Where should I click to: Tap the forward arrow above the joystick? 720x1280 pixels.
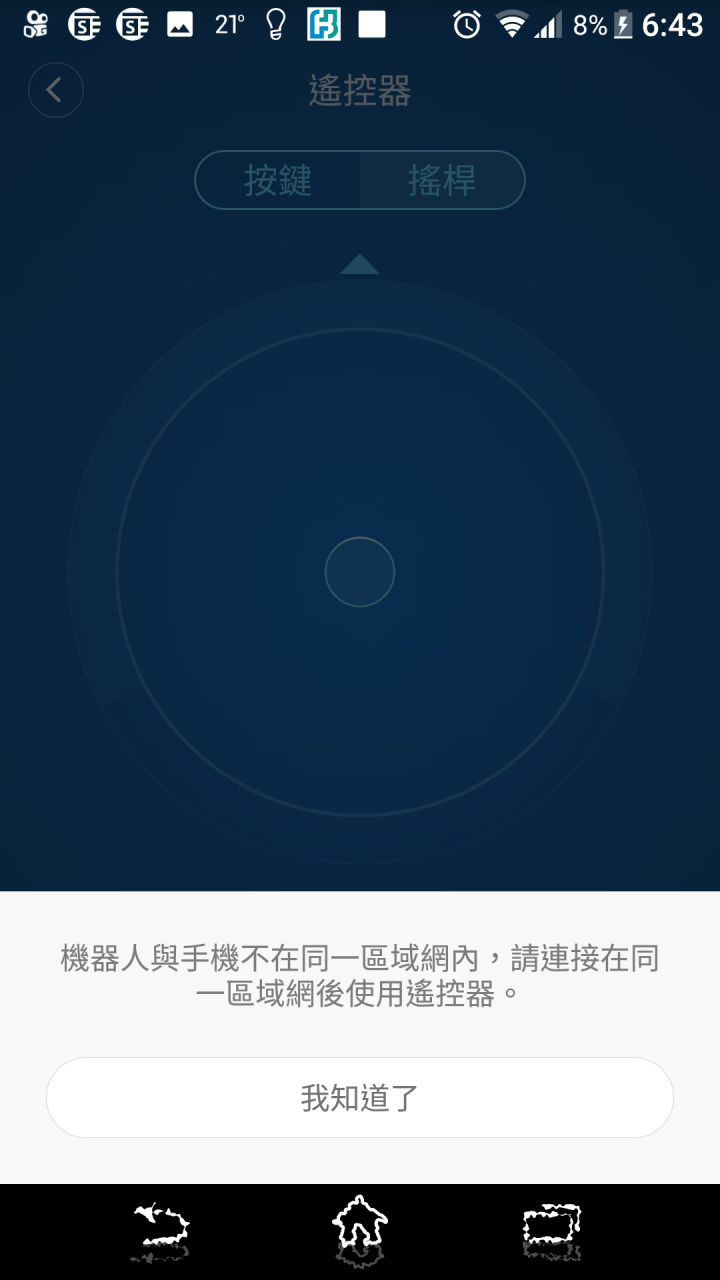click(359, 265)
